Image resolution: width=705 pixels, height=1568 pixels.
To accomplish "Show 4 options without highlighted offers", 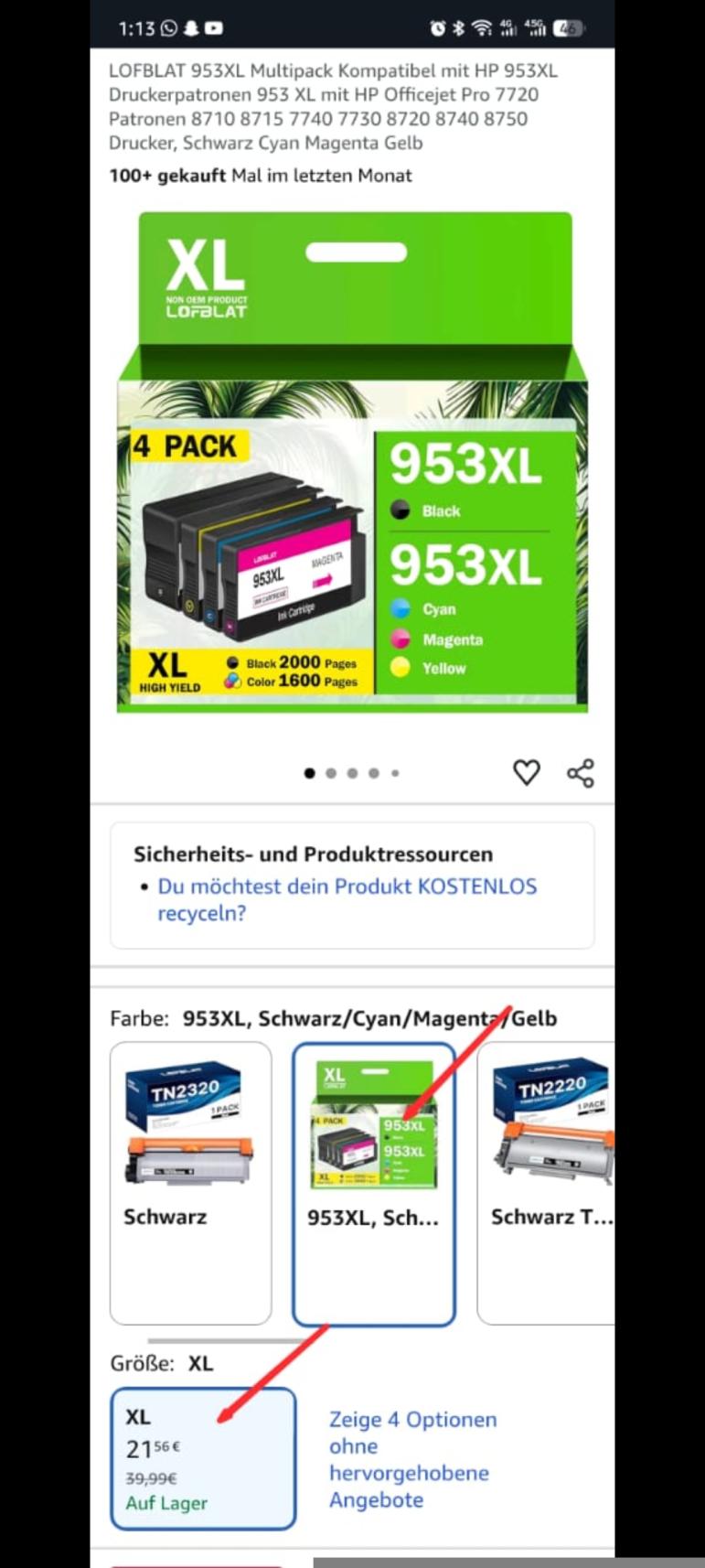I will click(412, 1458).
